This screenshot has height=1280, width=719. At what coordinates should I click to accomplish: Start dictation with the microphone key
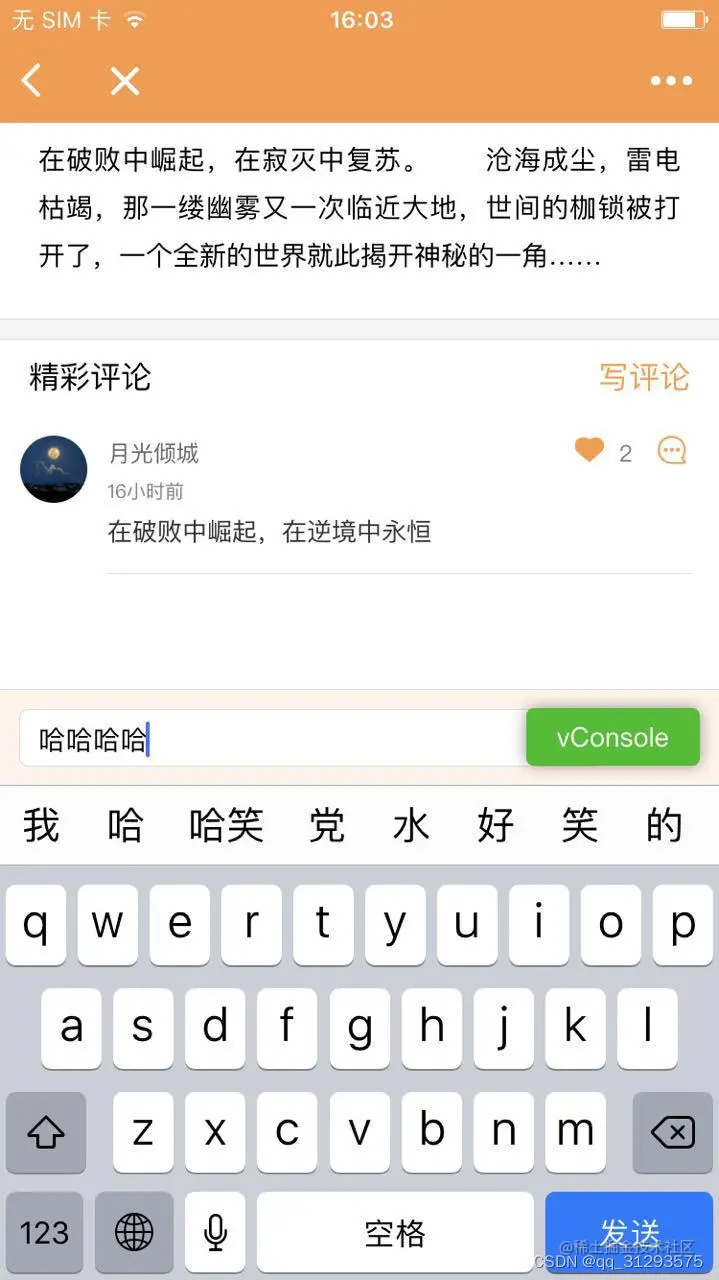point(215,1232)
